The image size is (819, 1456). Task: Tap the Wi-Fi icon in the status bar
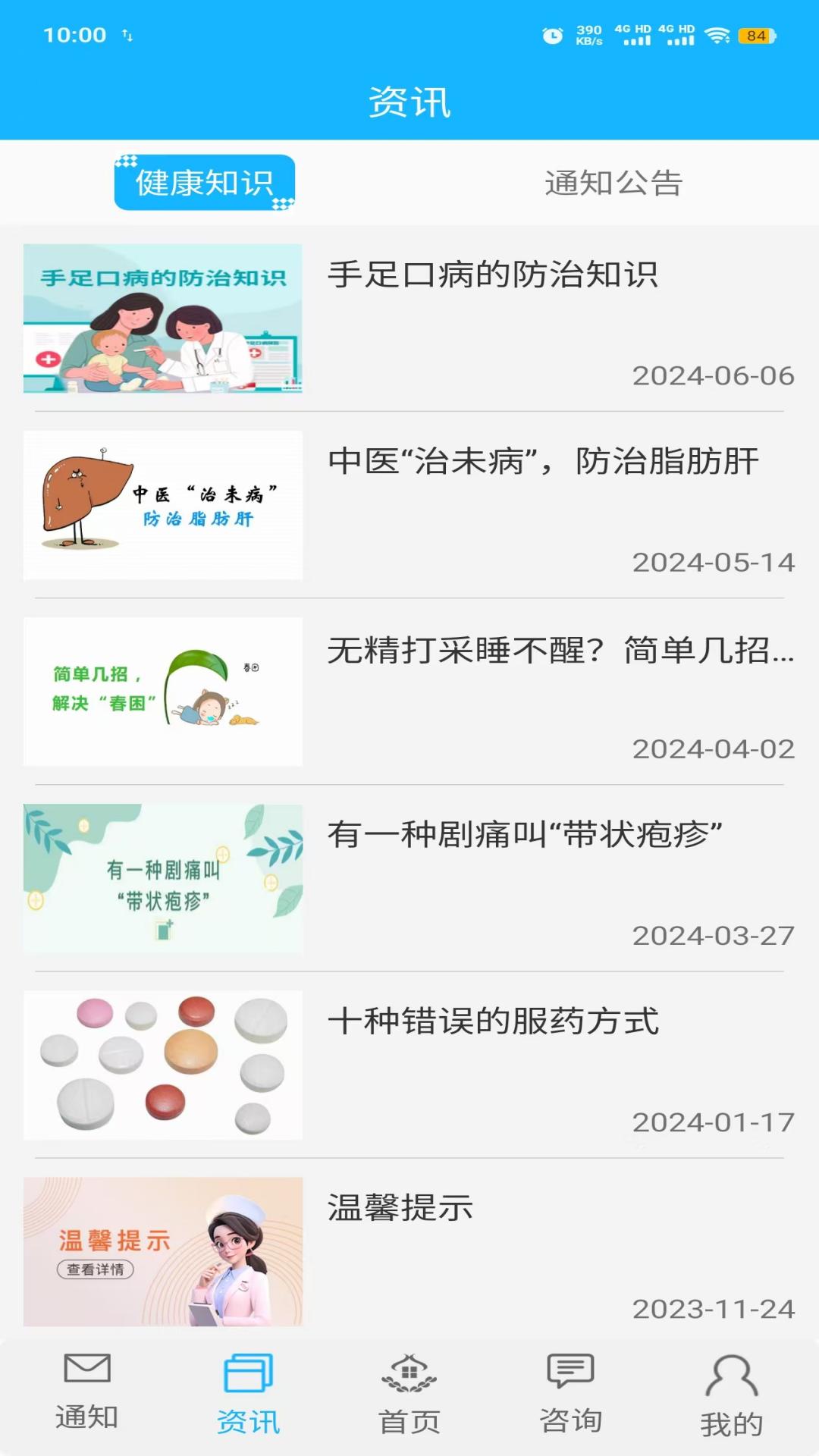717,33
